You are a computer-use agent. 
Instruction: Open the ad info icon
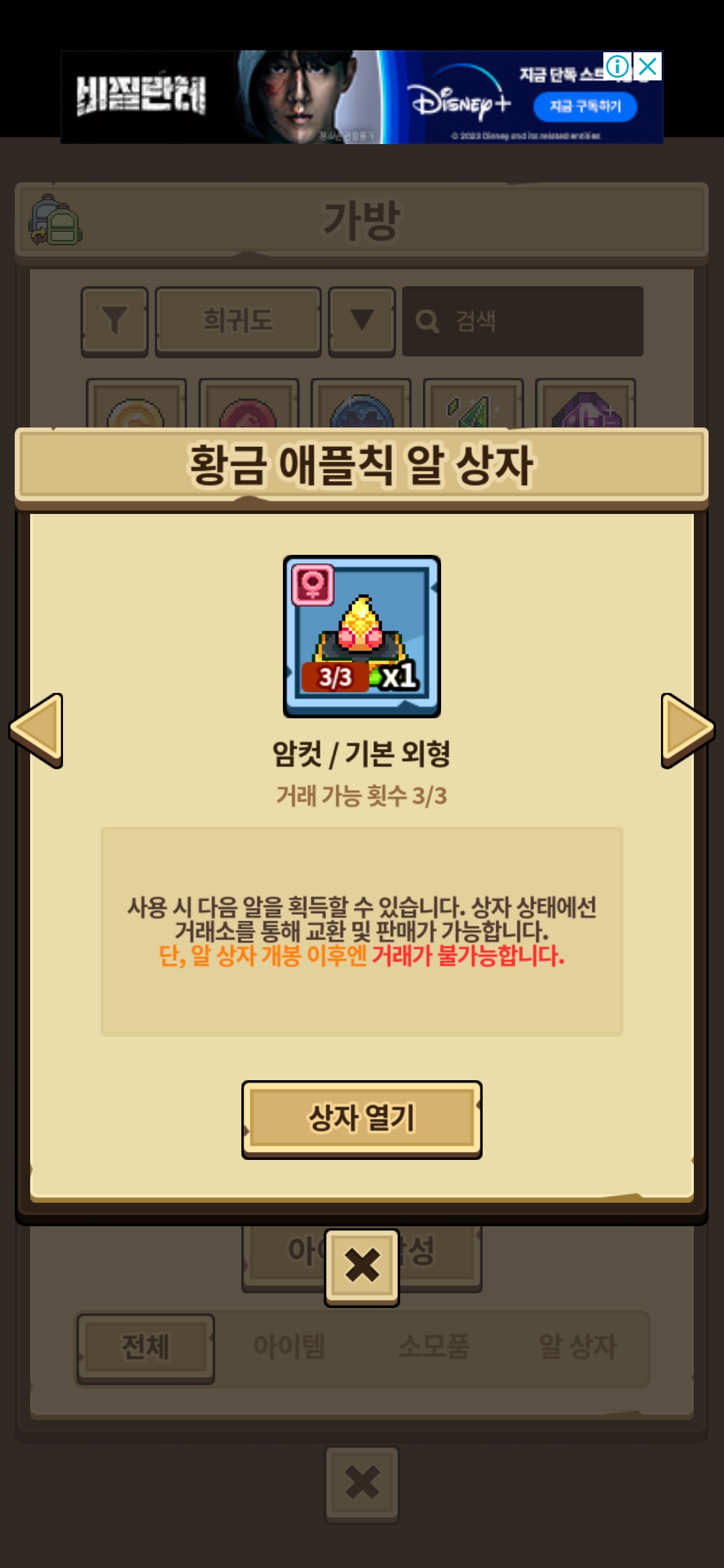click(617, 66)
